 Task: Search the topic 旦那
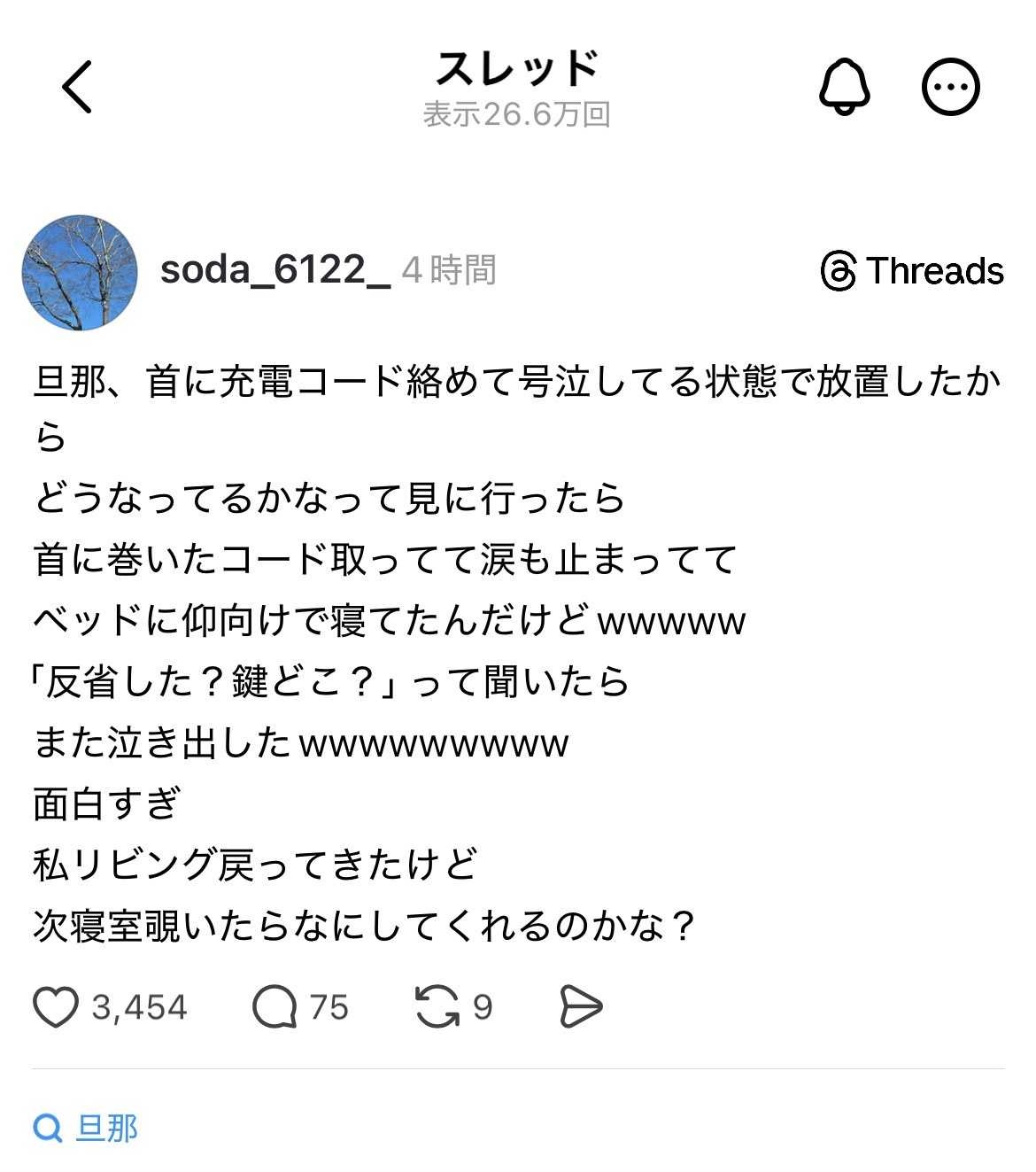(x=87, y=1128)
